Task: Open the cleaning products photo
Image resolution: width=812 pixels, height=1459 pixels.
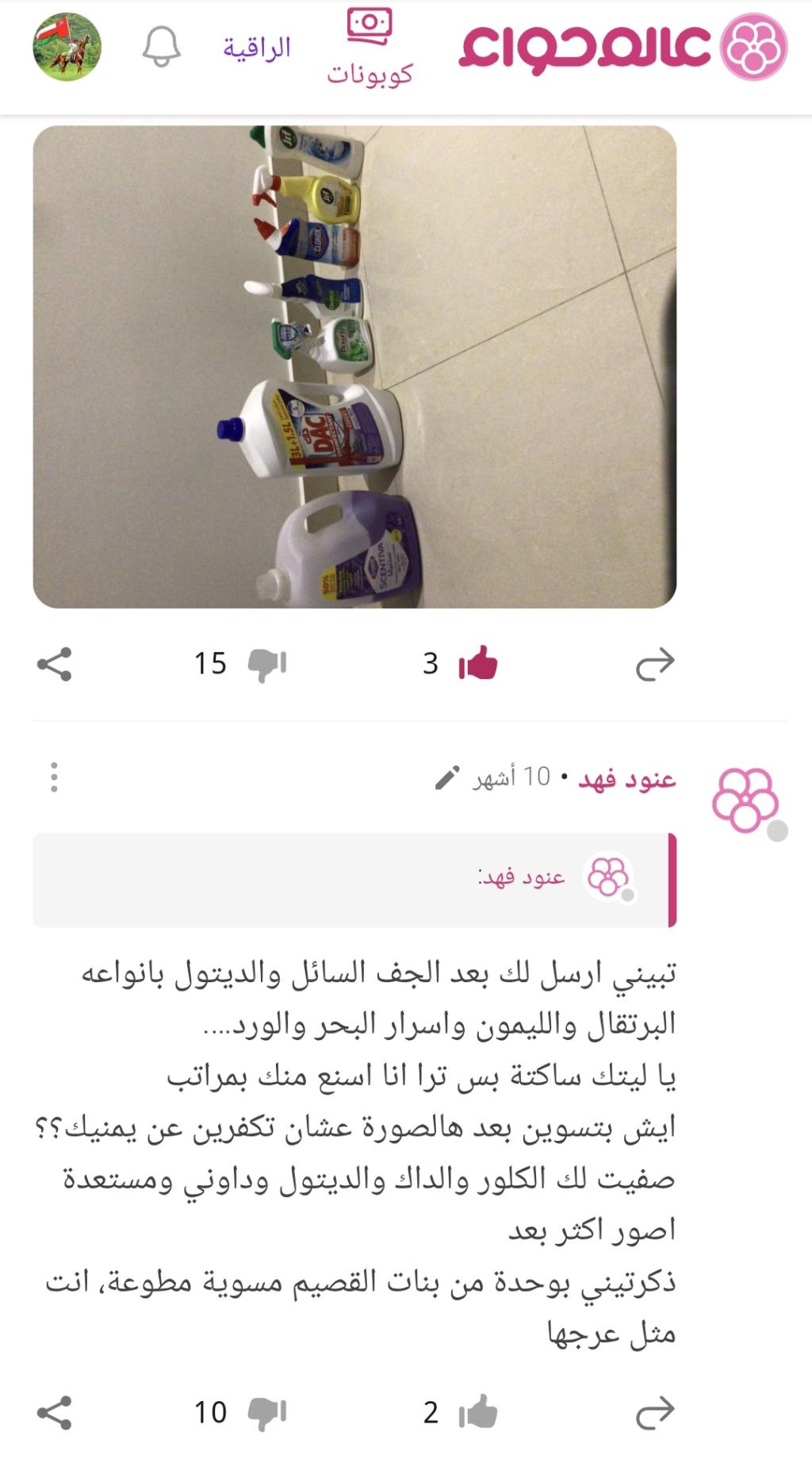Action: [354, 367]
